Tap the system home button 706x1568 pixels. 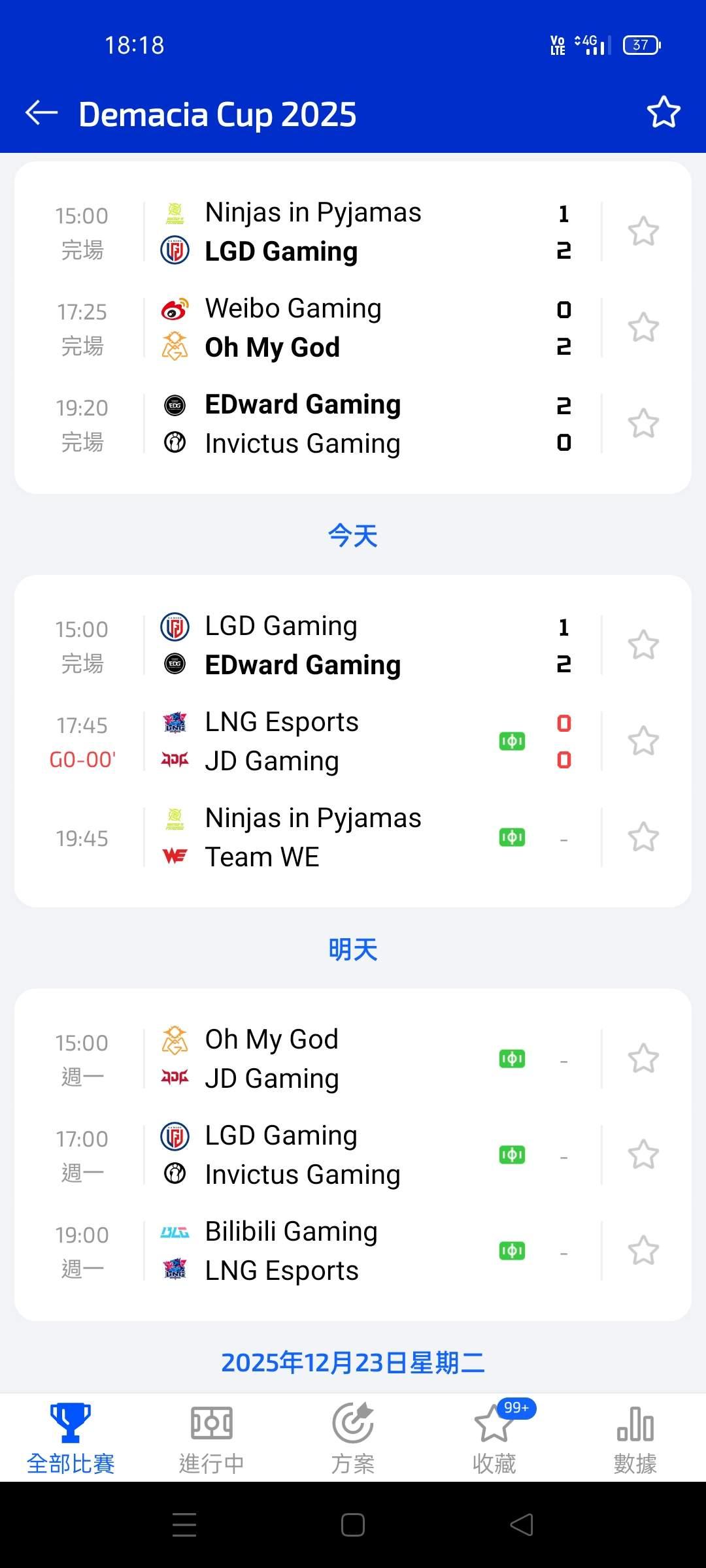click(x=353, y=1526)
